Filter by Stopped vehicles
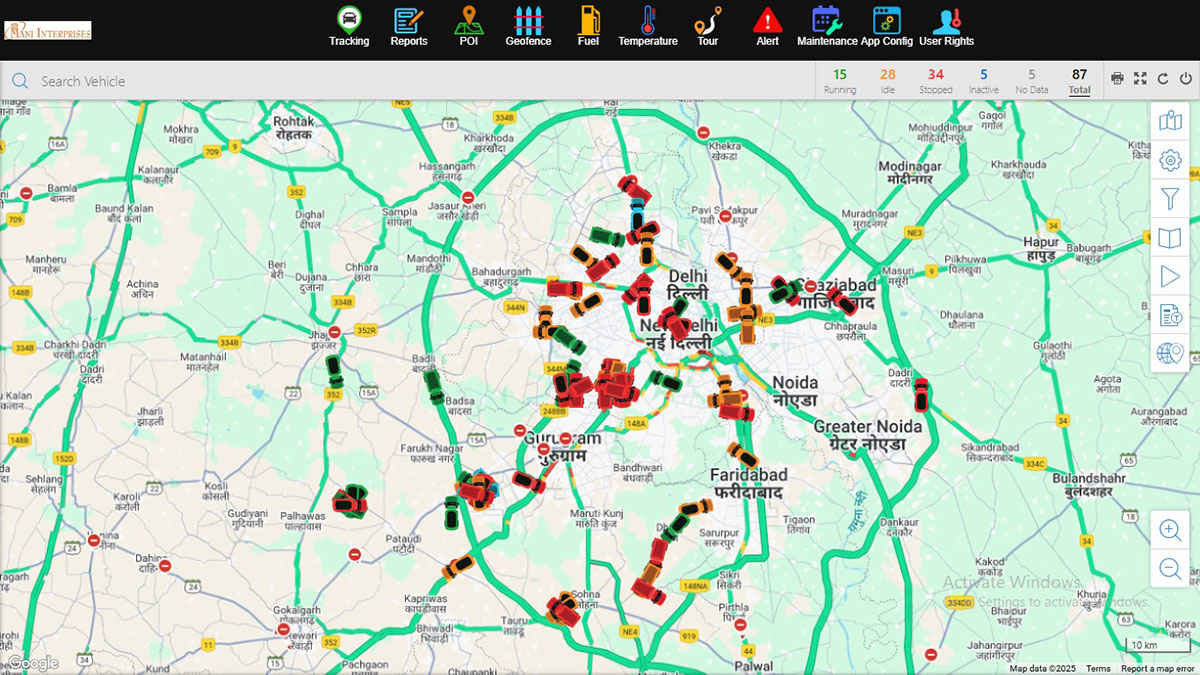This screenshot has width=1200, height=675. point(935,81)
